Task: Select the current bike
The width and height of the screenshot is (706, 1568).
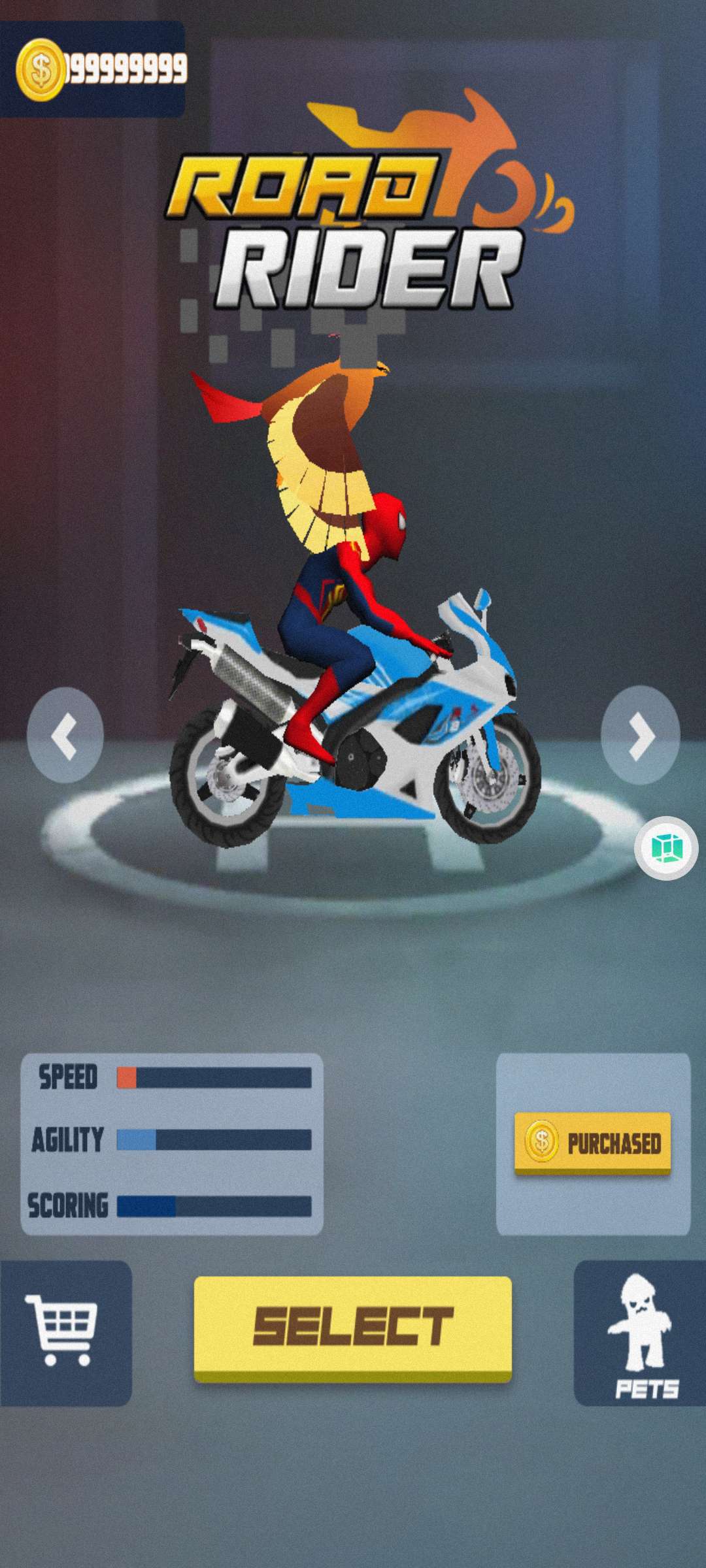Action: (352, 1328)
